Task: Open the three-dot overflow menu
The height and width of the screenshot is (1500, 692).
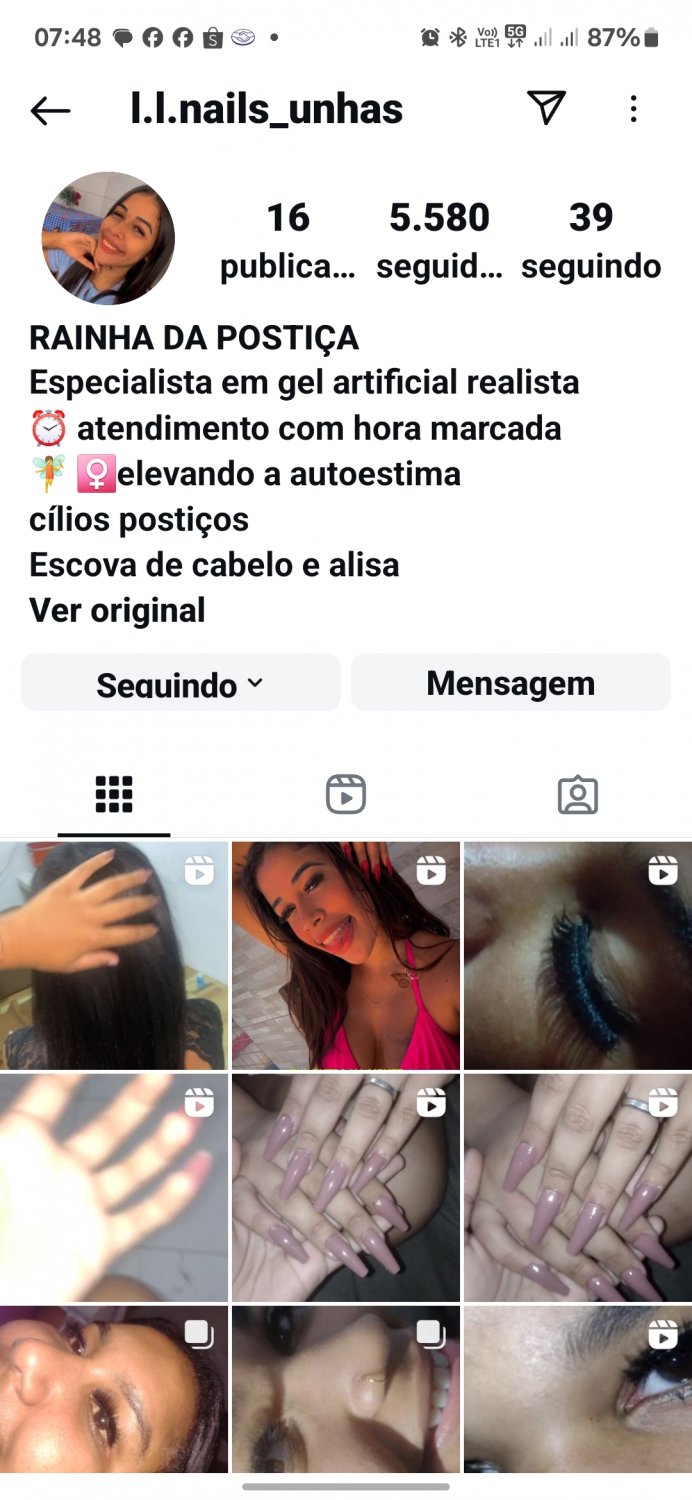Action: coord(633,109)
